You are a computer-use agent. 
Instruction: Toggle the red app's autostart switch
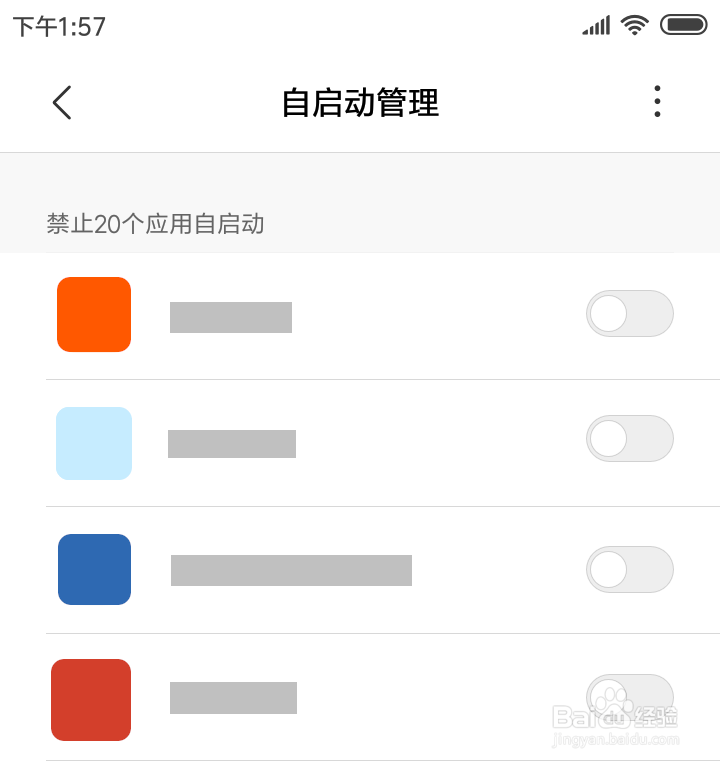click(x=630, y=698)
